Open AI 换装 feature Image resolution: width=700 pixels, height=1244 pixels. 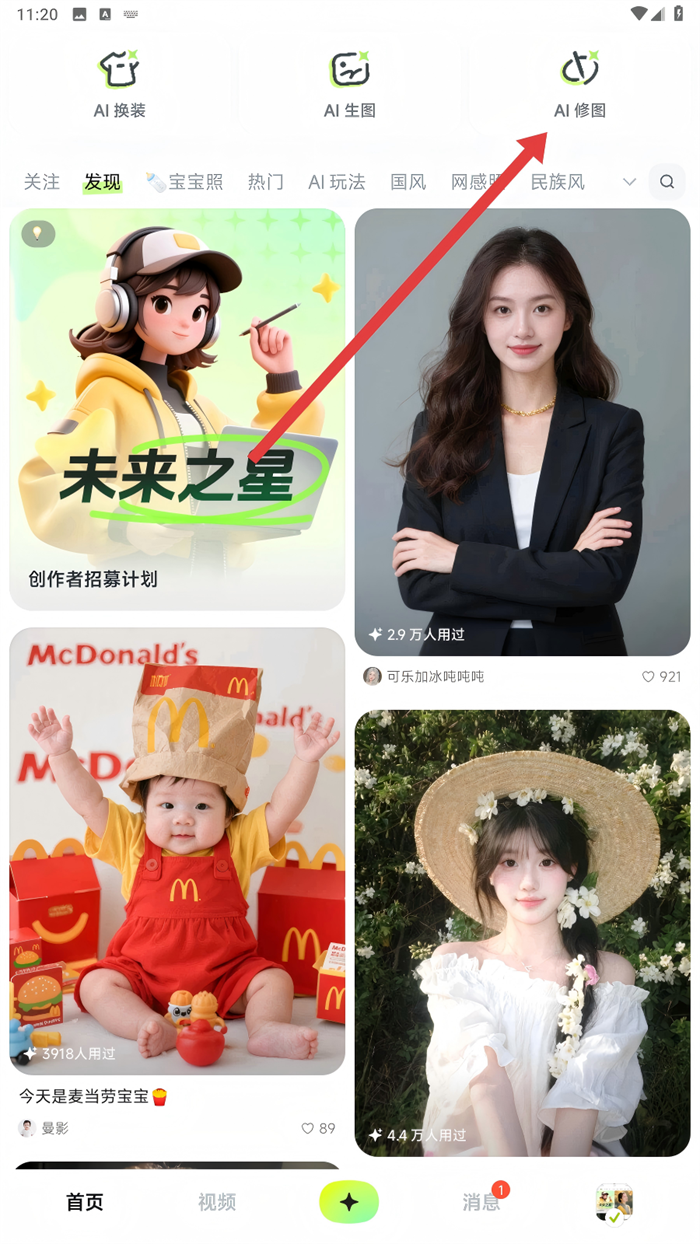coord(120,86)
